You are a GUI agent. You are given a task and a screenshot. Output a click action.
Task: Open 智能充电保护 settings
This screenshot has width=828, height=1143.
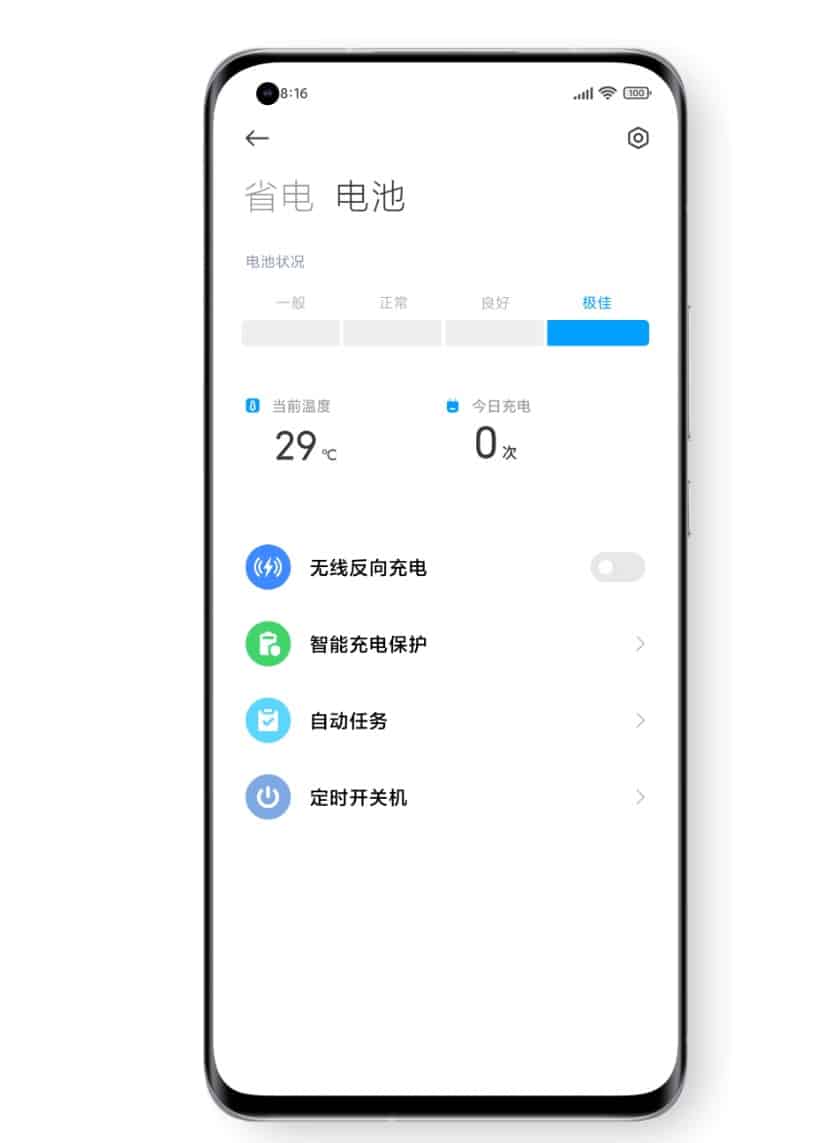[x=445, y=644]
